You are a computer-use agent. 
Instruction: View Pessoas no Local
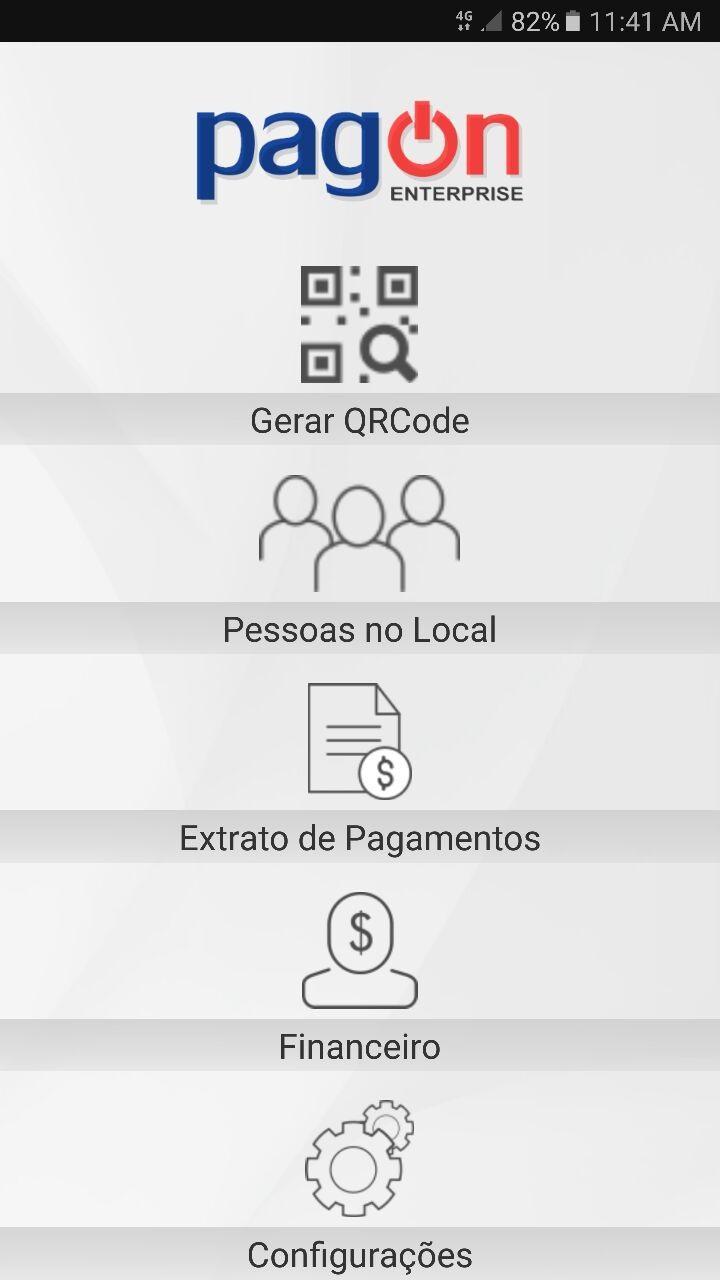360,558
